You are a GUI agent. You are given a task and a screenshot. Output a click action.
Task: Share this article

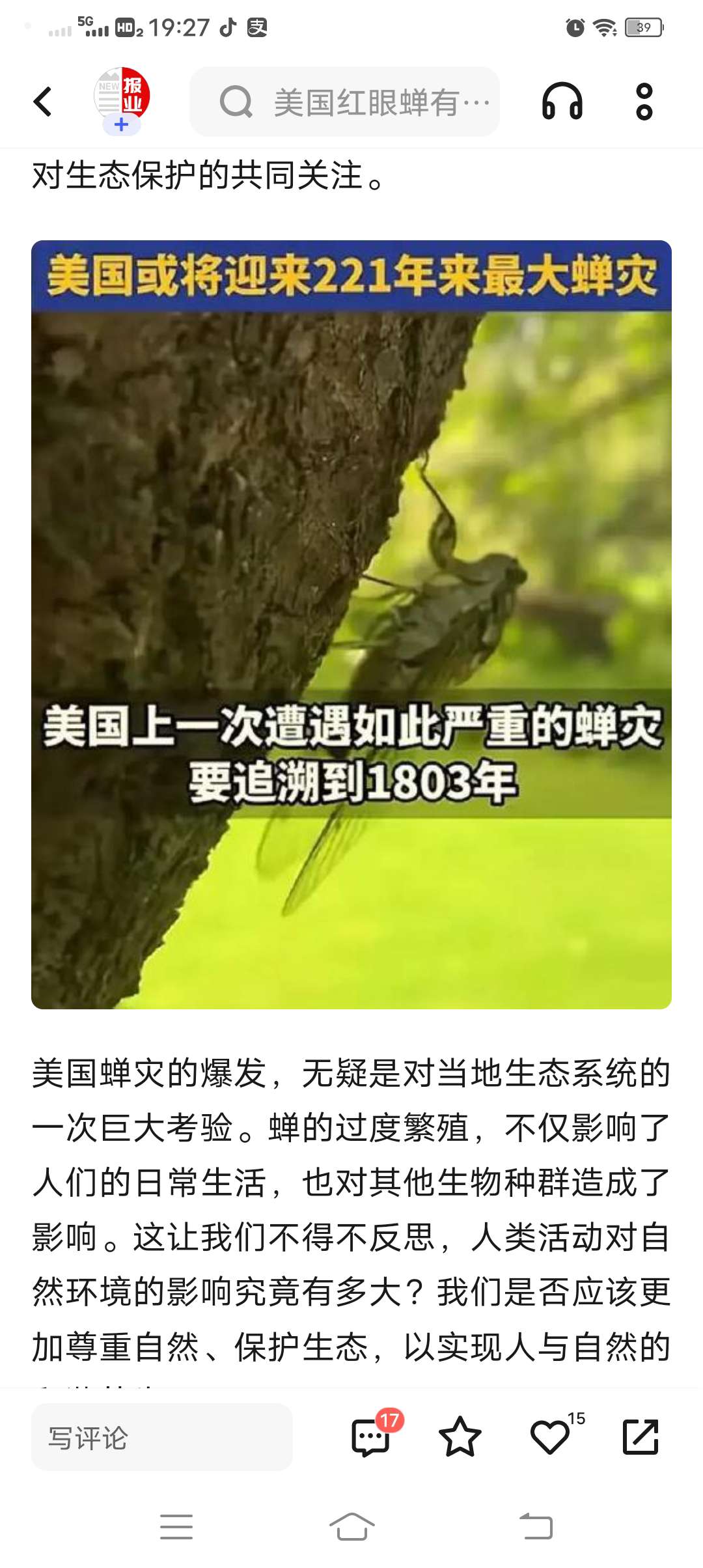pos(641,1438)
